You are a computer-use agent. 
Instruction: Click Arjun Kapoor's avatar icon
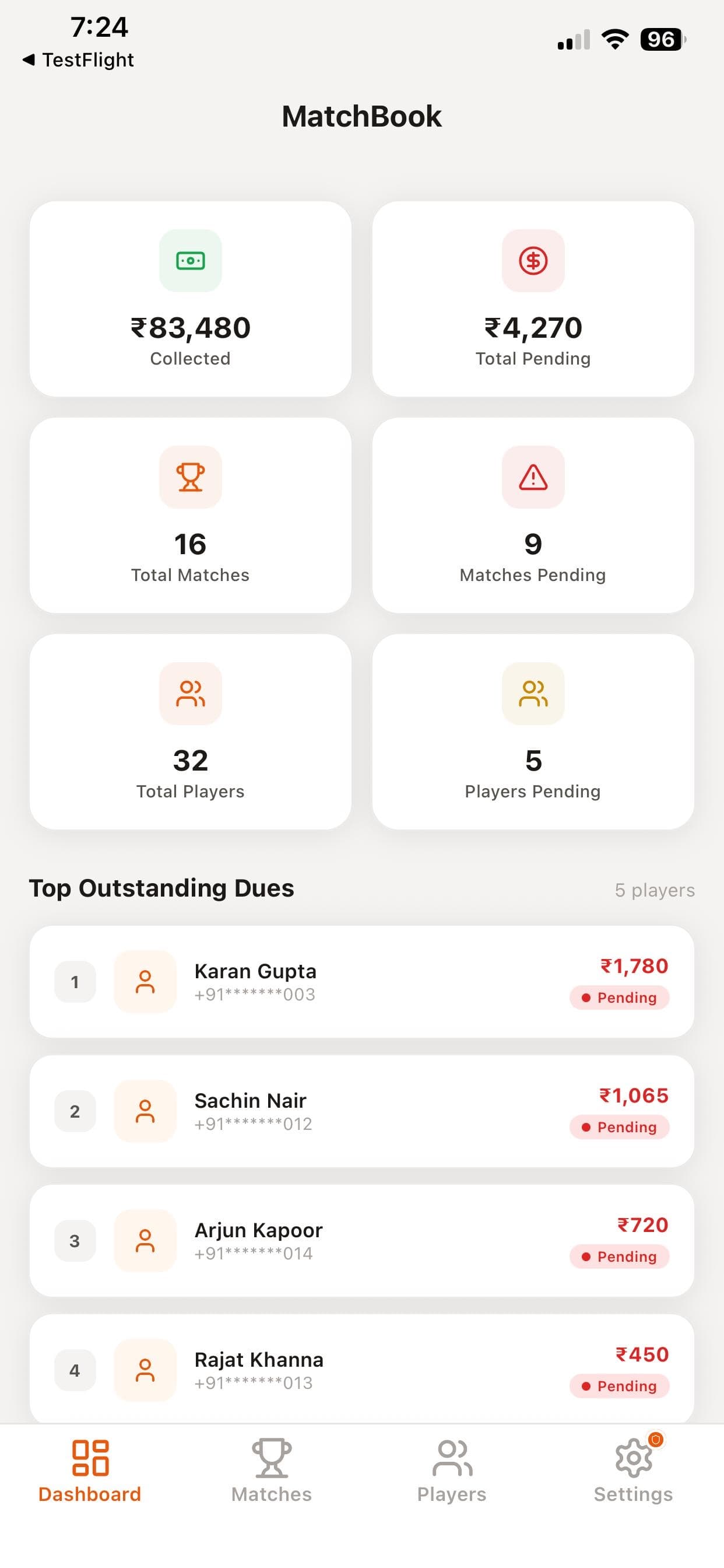click(x=145, y=1241)
